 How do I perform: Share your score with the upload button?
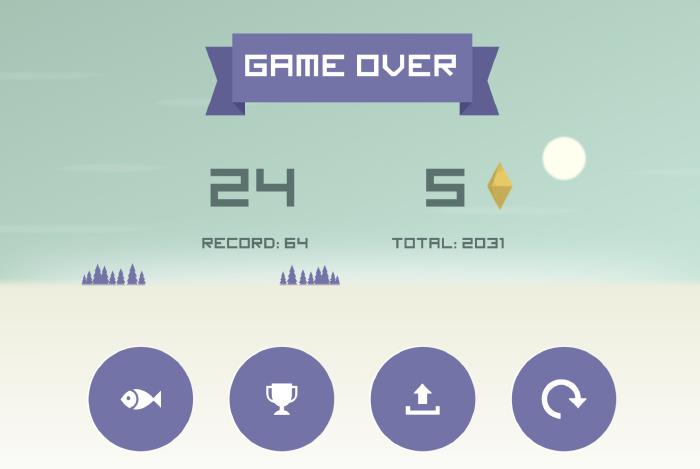click(x=423, y=399)
